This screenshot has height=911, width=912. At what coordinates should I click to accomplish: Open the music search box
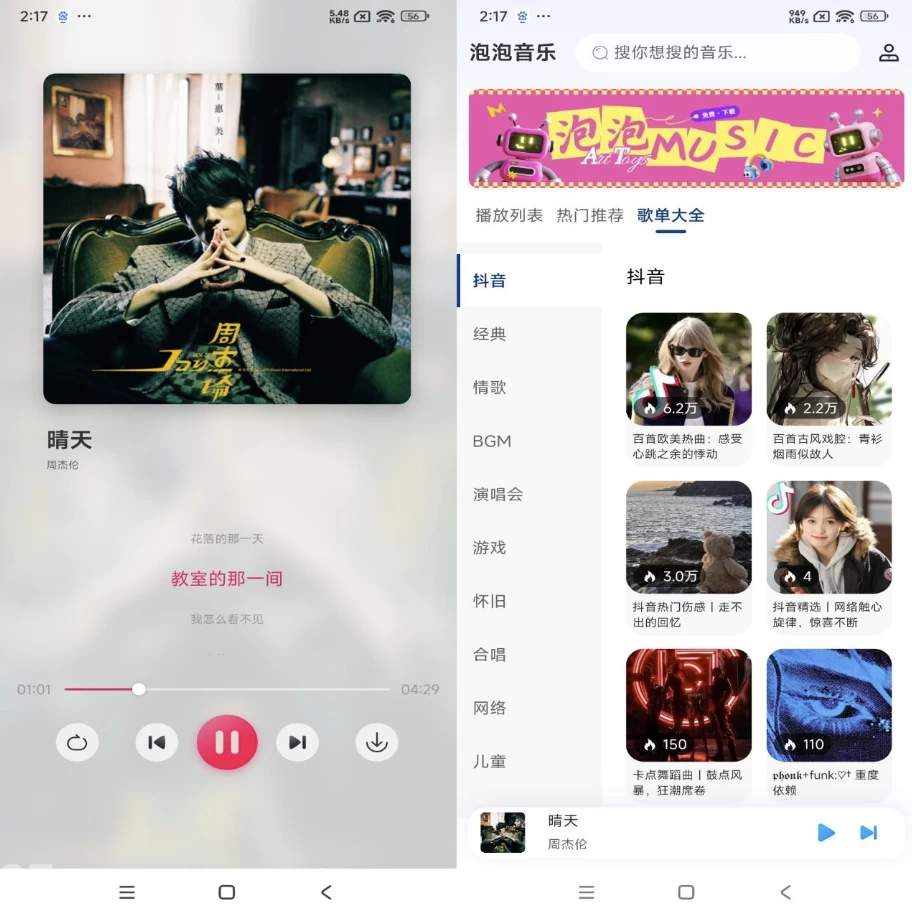pos(717,53)
